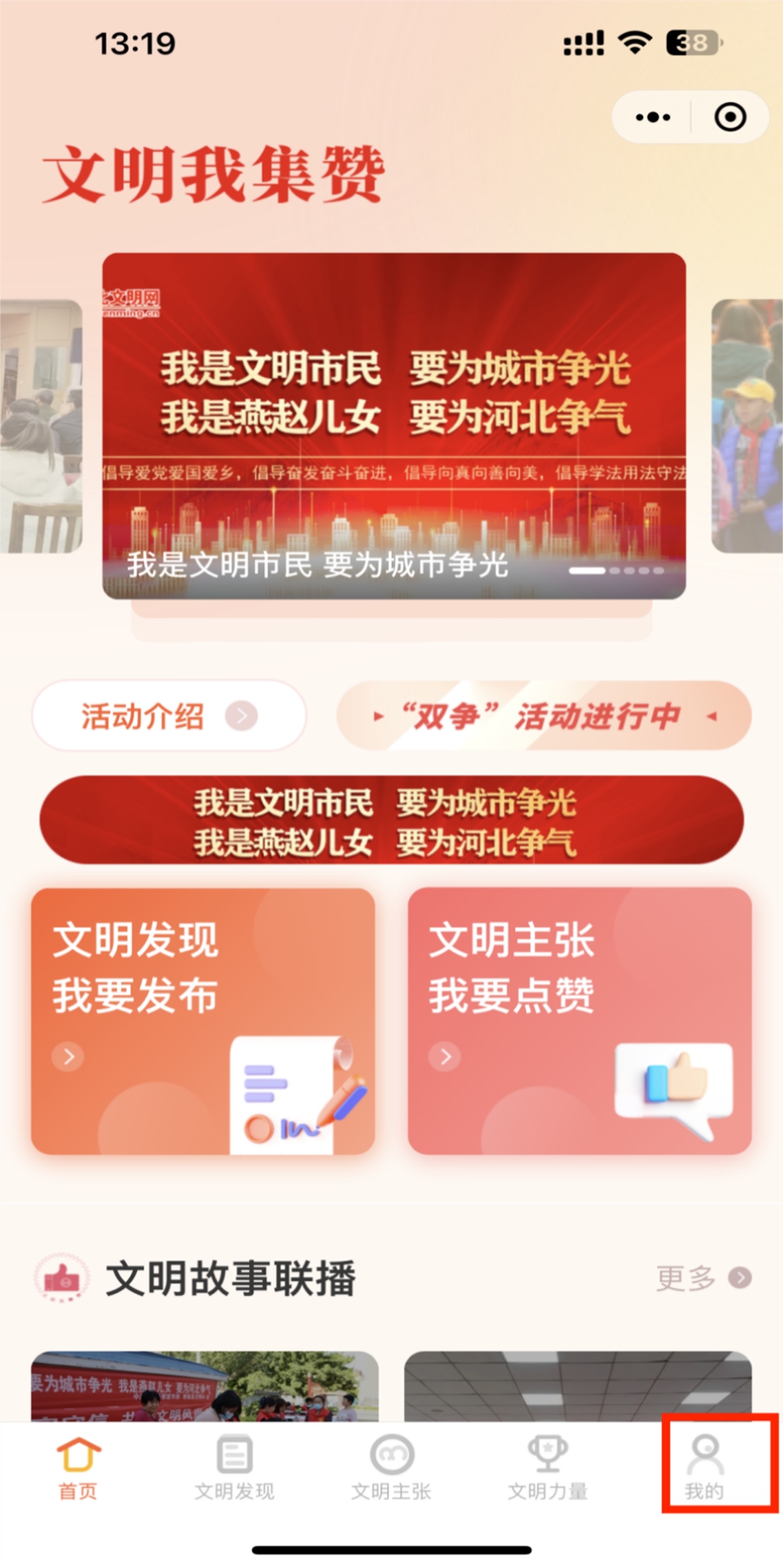
Task: Tap the red 我是燕赵儿女 slogan banner
Action: coord(391,820)
